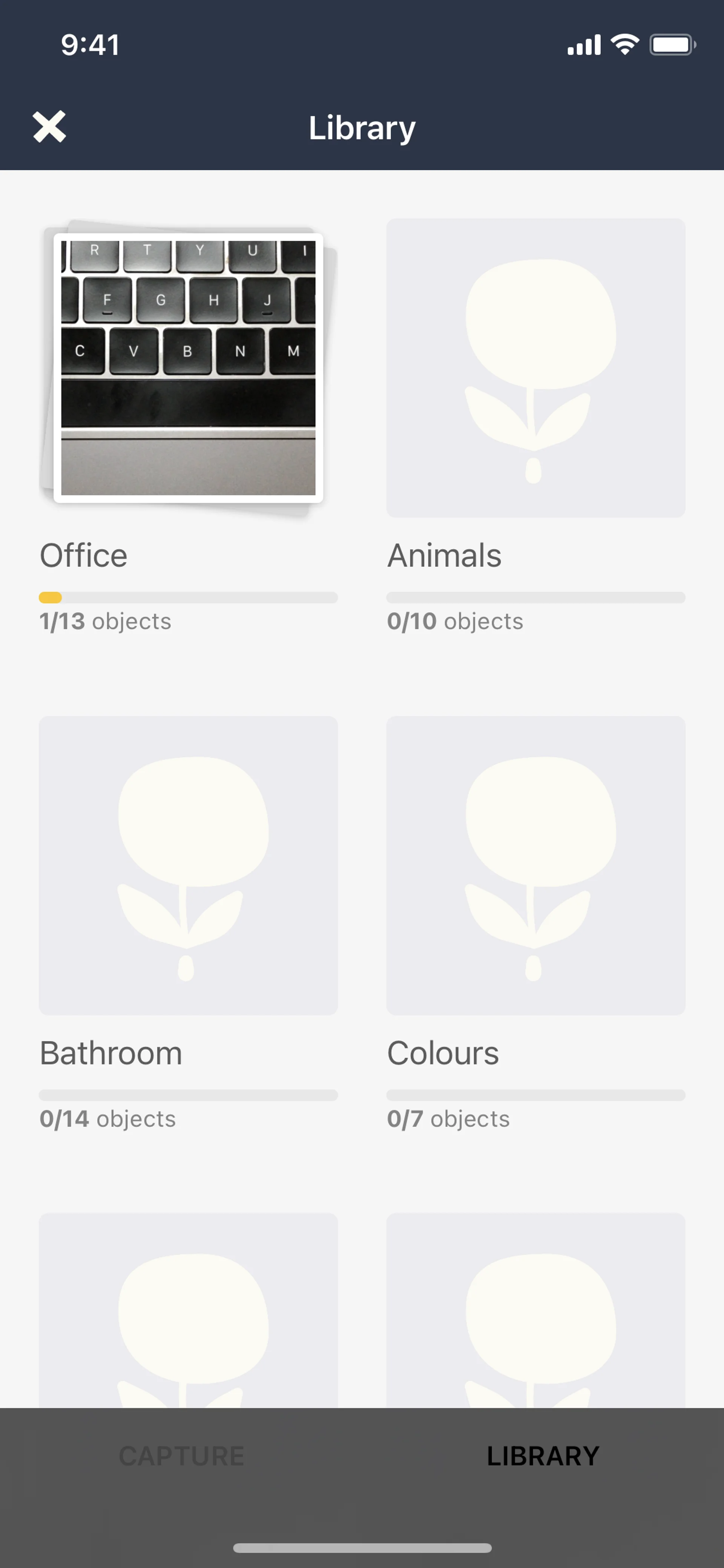The image size is (724, 1568).
Task: Open the Office collection
Action: pyautogui.click(x=188, y=367)
